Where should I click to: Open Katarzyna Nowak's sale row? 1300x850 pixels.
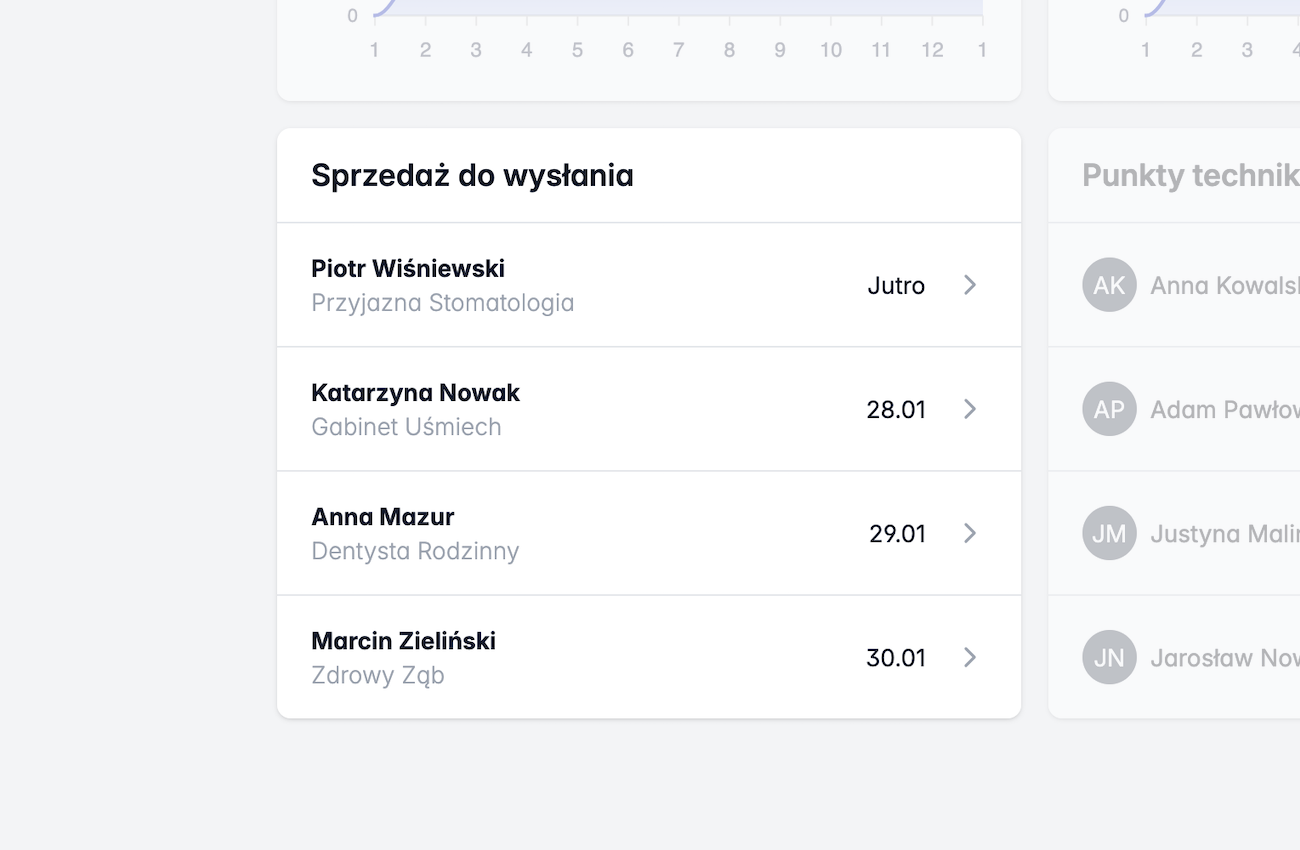(648, 409)
